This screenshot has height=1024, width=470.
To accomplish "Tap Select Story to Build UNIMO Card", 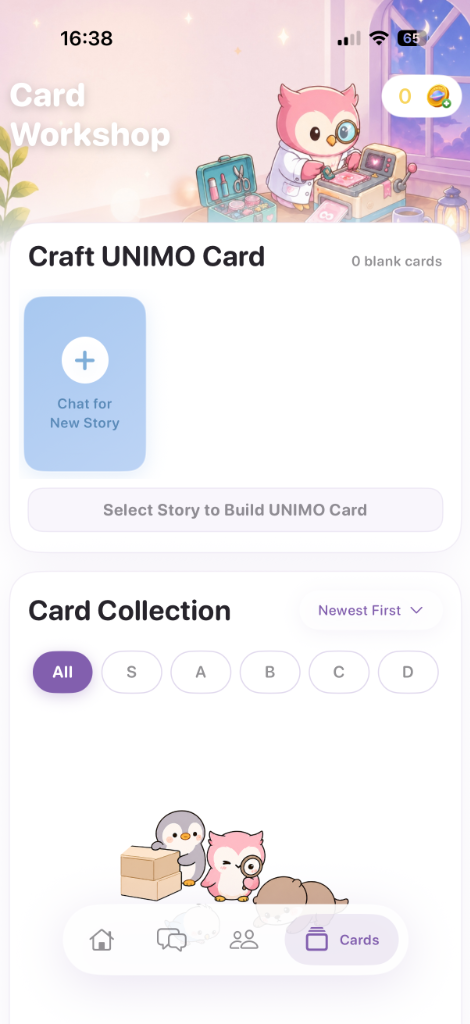I will 235,510.
